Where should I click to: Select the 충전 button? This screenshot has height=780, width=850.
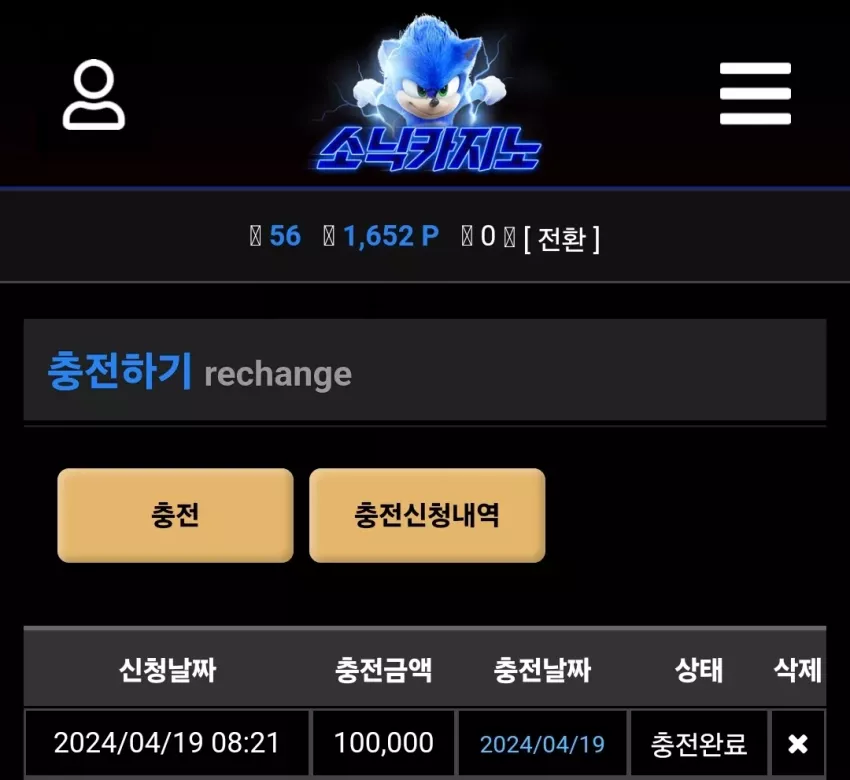(x=175, y=515)
